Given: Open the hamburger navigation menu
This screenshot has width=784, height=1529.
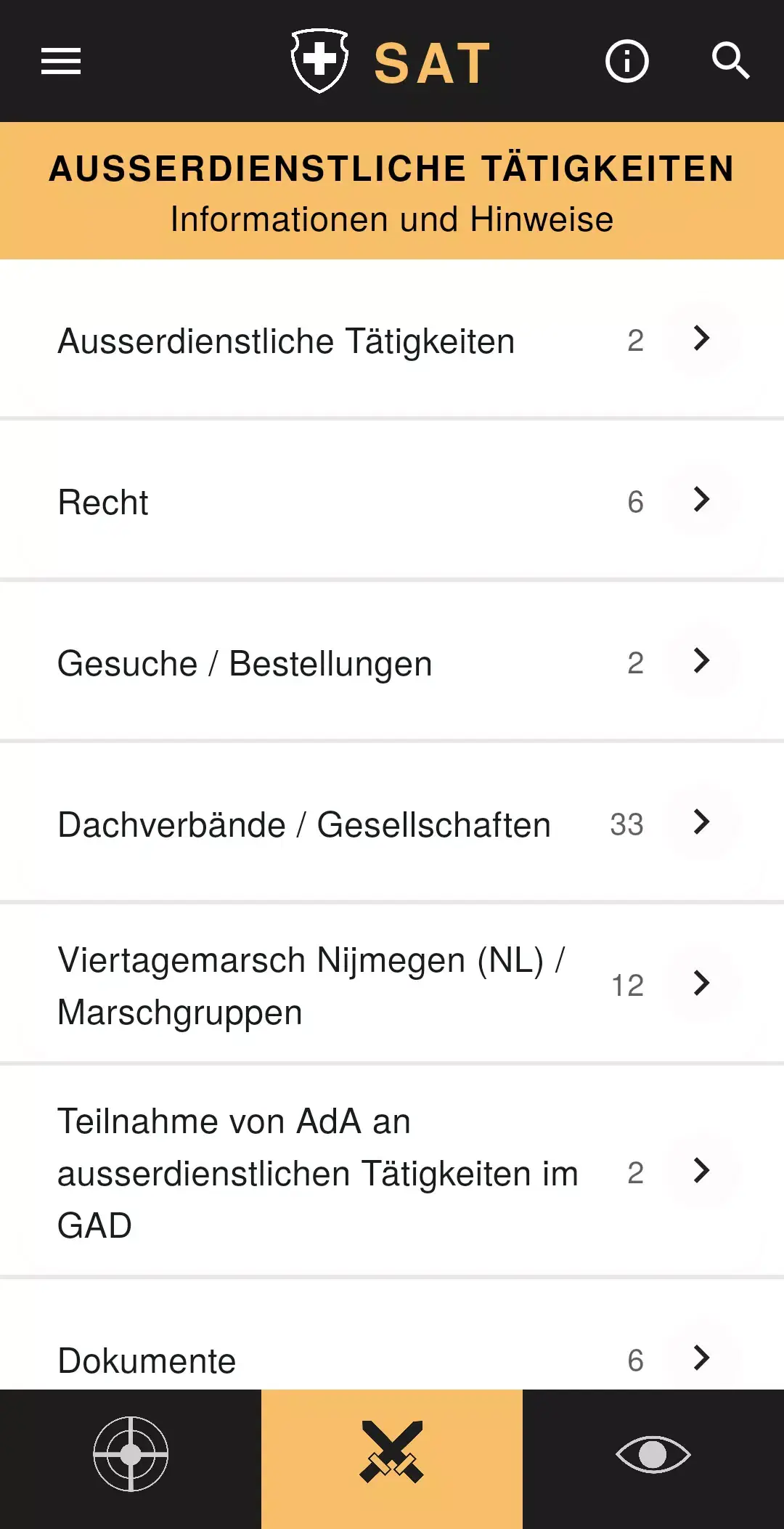Looking at the screenshot, I should tap(60, 62).
